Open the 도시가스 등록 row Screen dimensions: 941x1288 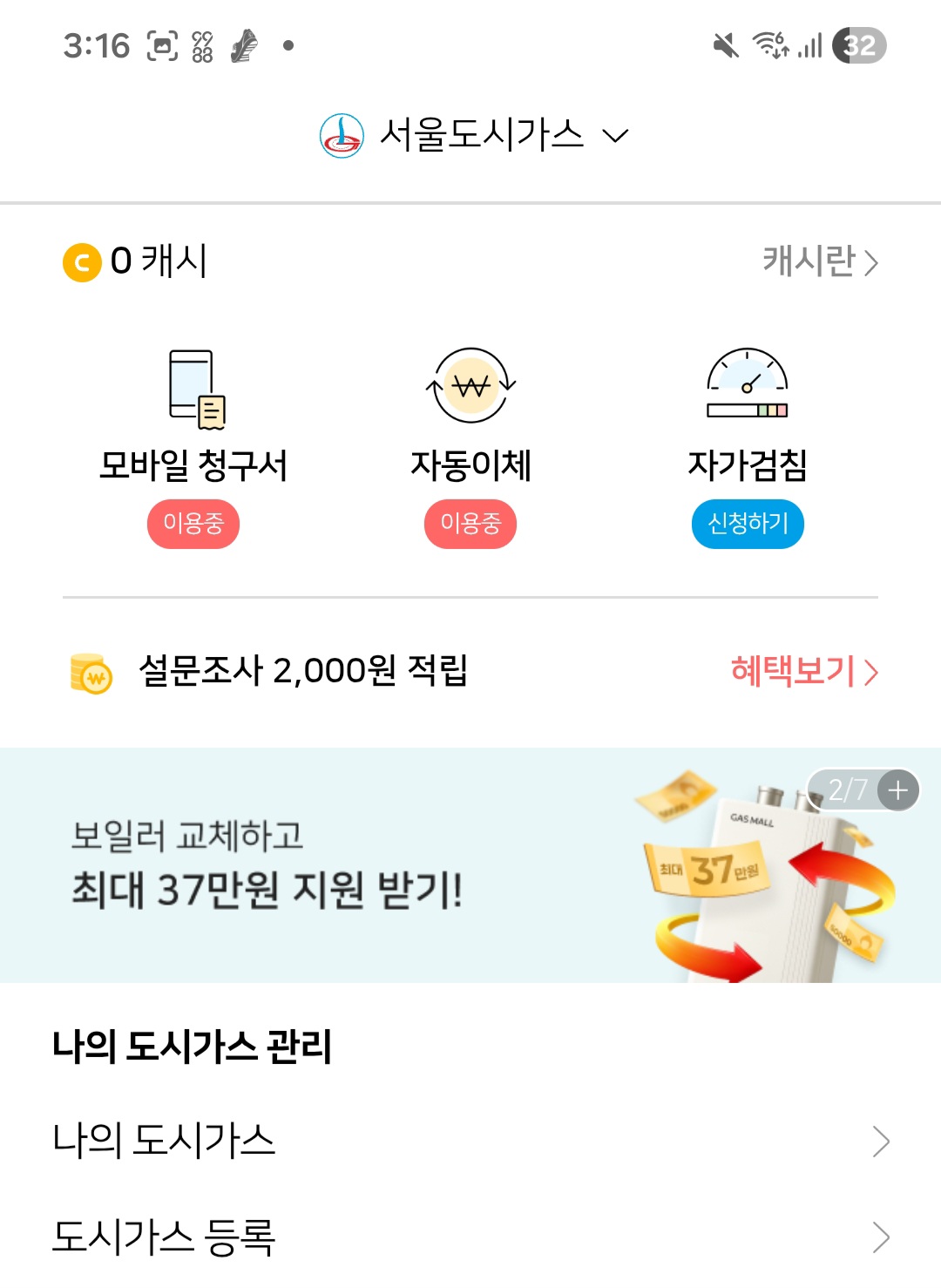(x=470, y=1236)
